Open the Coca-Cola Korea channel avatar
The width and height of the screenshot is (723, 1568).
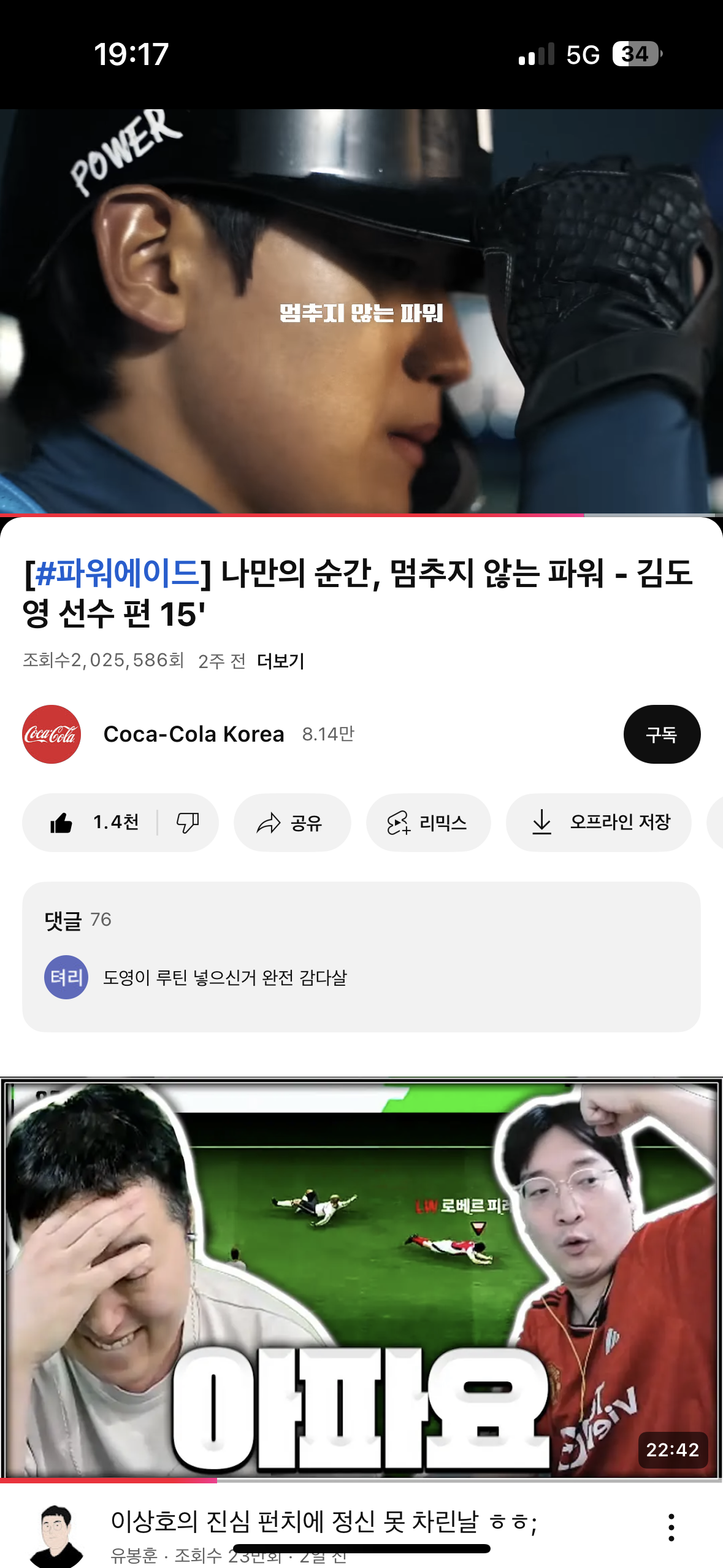click(52, 734)
